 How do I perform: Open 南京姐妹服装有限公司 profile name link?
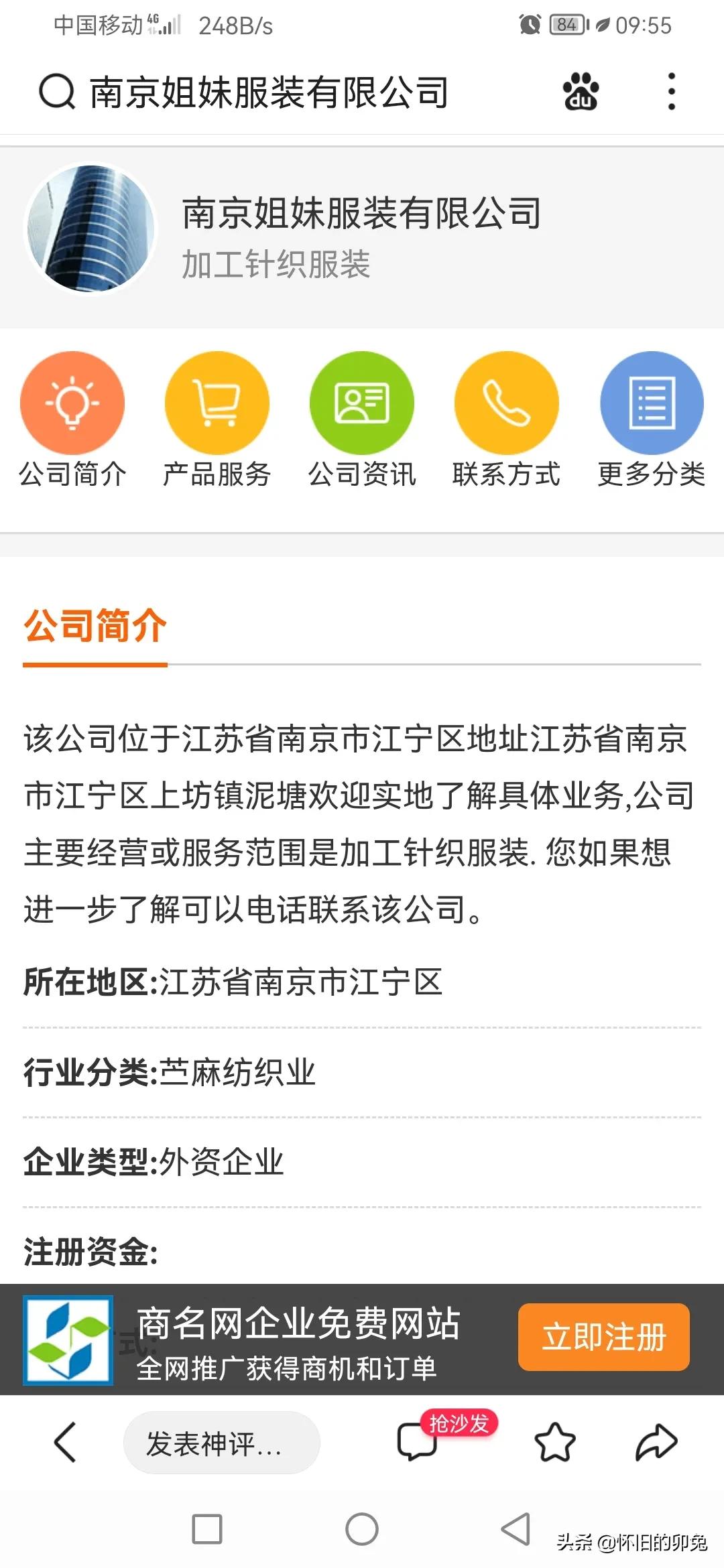click(x=362, y=213)
